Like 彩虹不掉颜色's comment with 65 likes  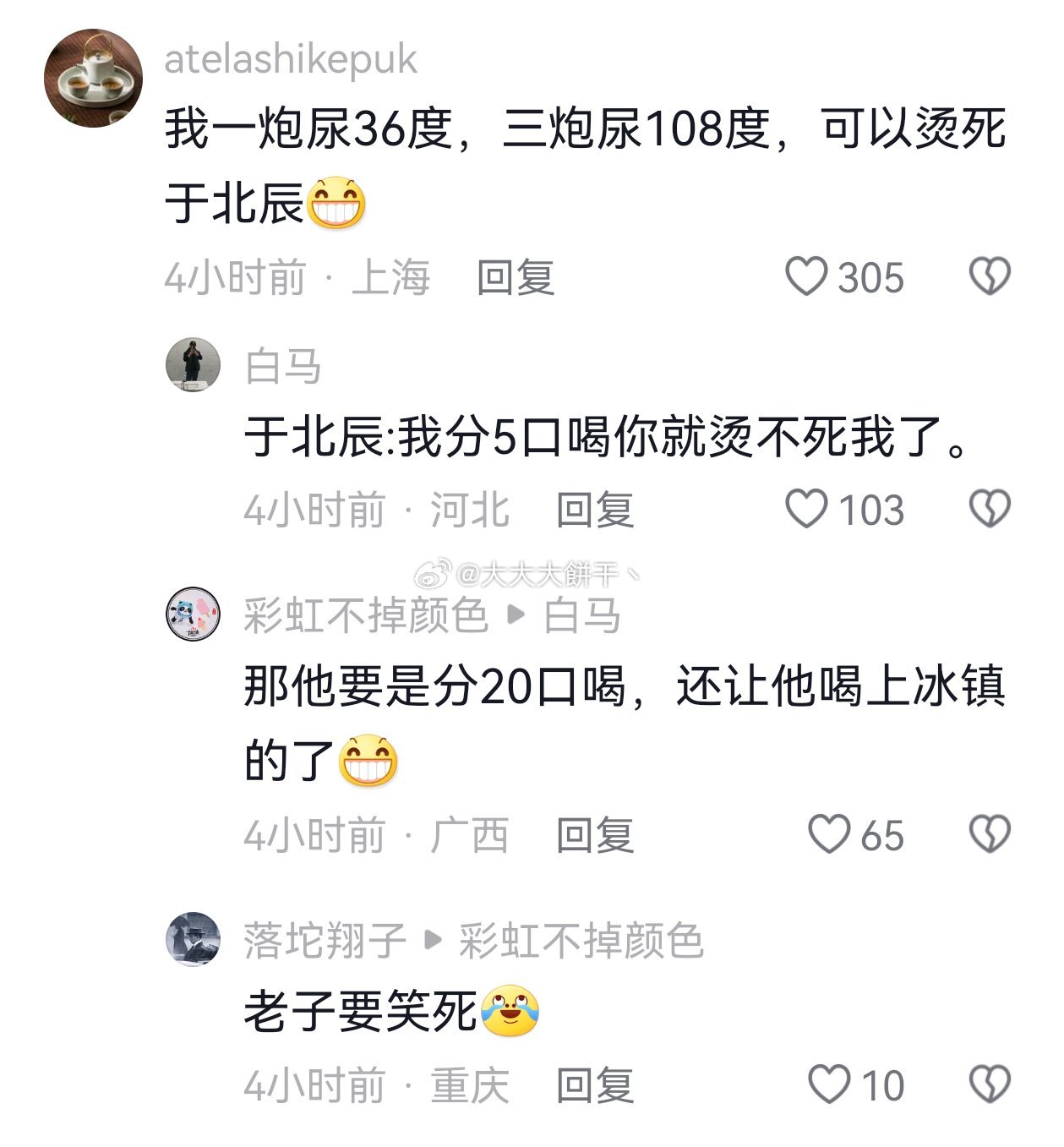829,835
